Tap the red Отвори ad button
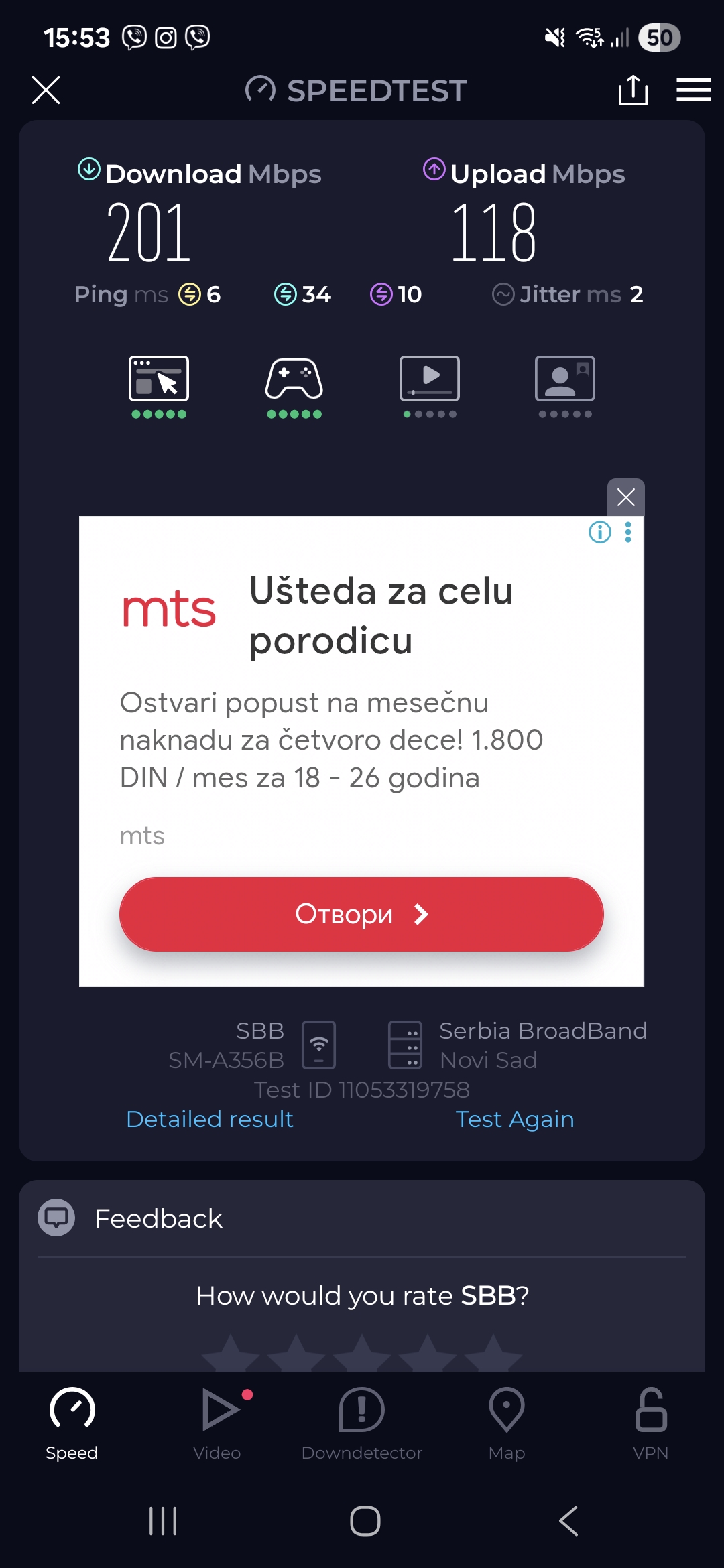The width and height of the screenshot is (724, 1568). (x=361, y=914)
